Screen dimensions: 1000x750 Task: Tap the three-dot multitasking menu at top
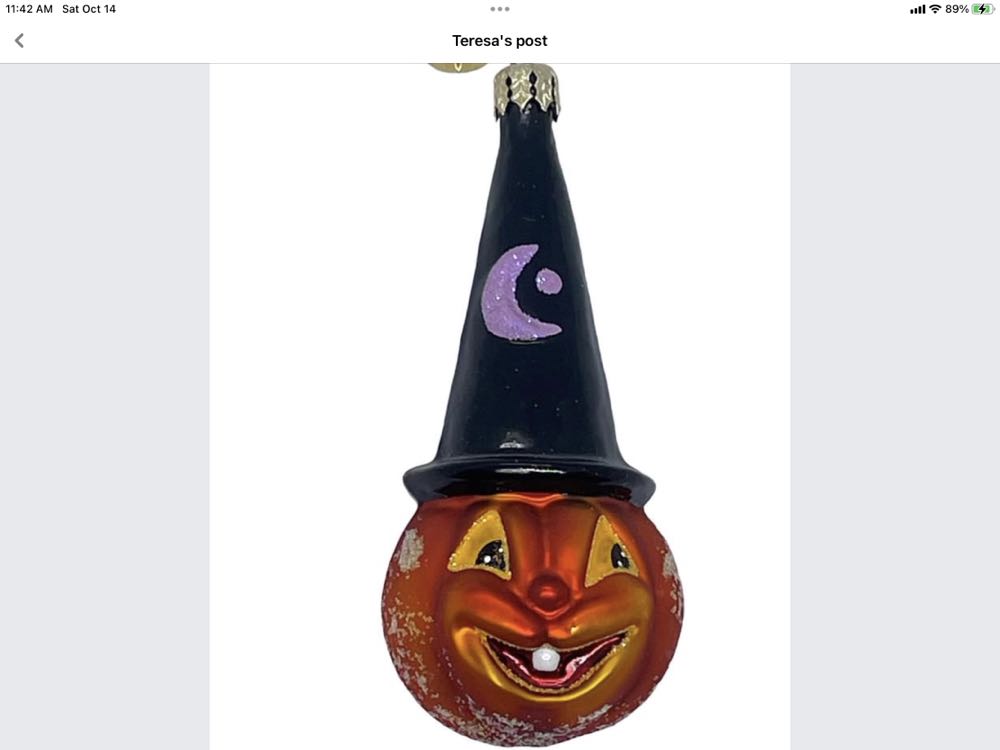500,9
